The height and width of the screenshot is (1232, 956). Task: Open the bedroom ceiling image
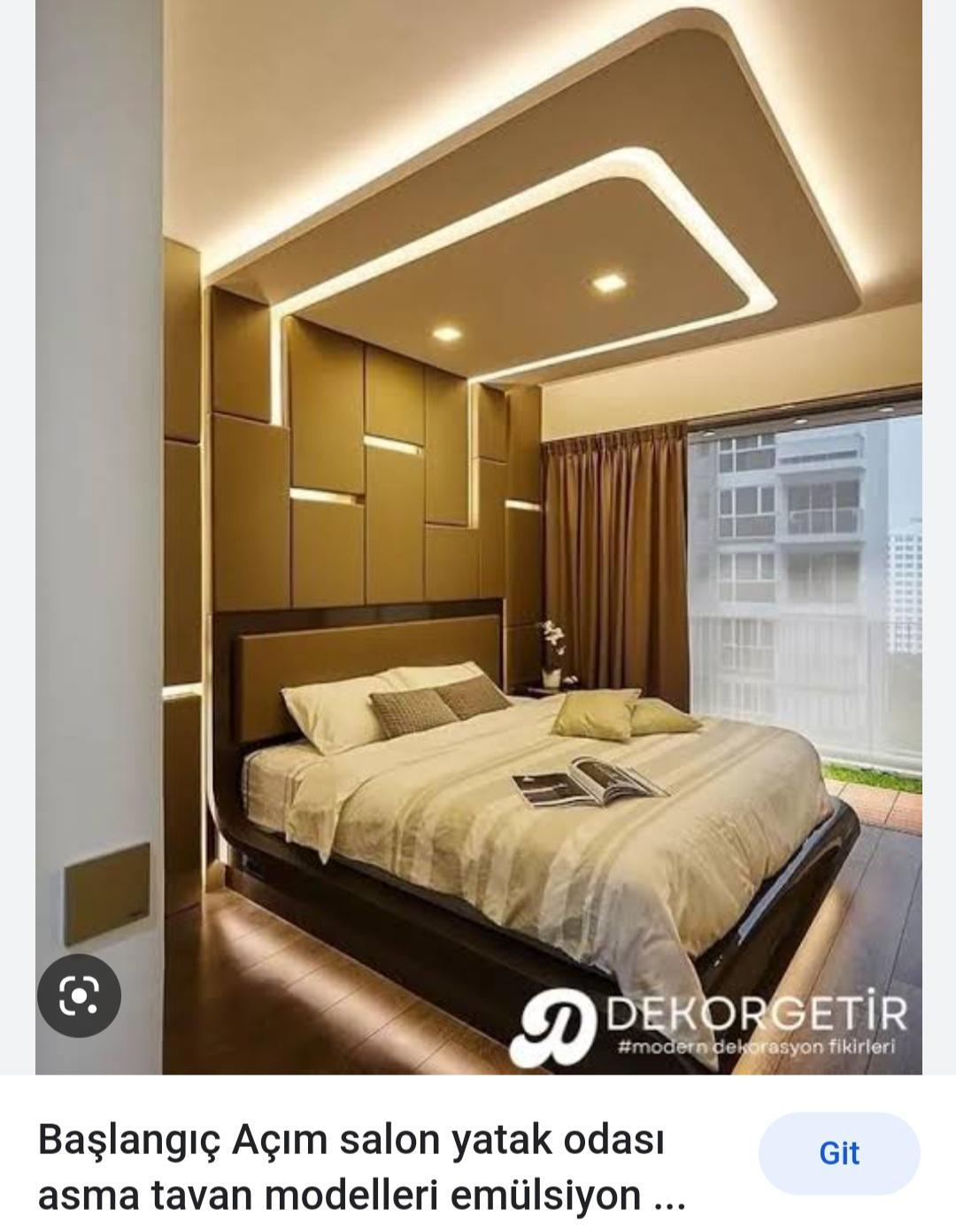click(x=478, y=531)
